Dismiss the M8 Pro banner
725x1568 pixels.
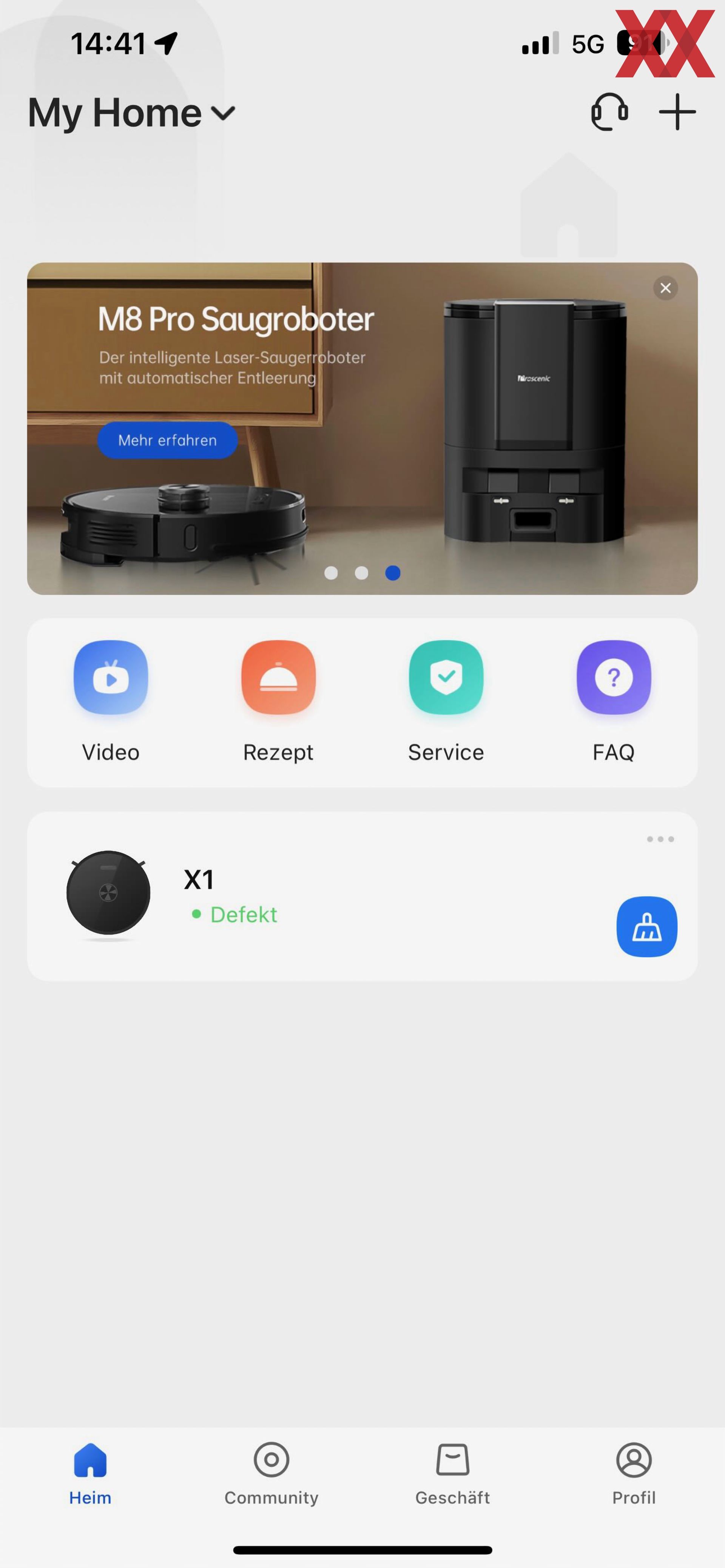pos(665,288)
